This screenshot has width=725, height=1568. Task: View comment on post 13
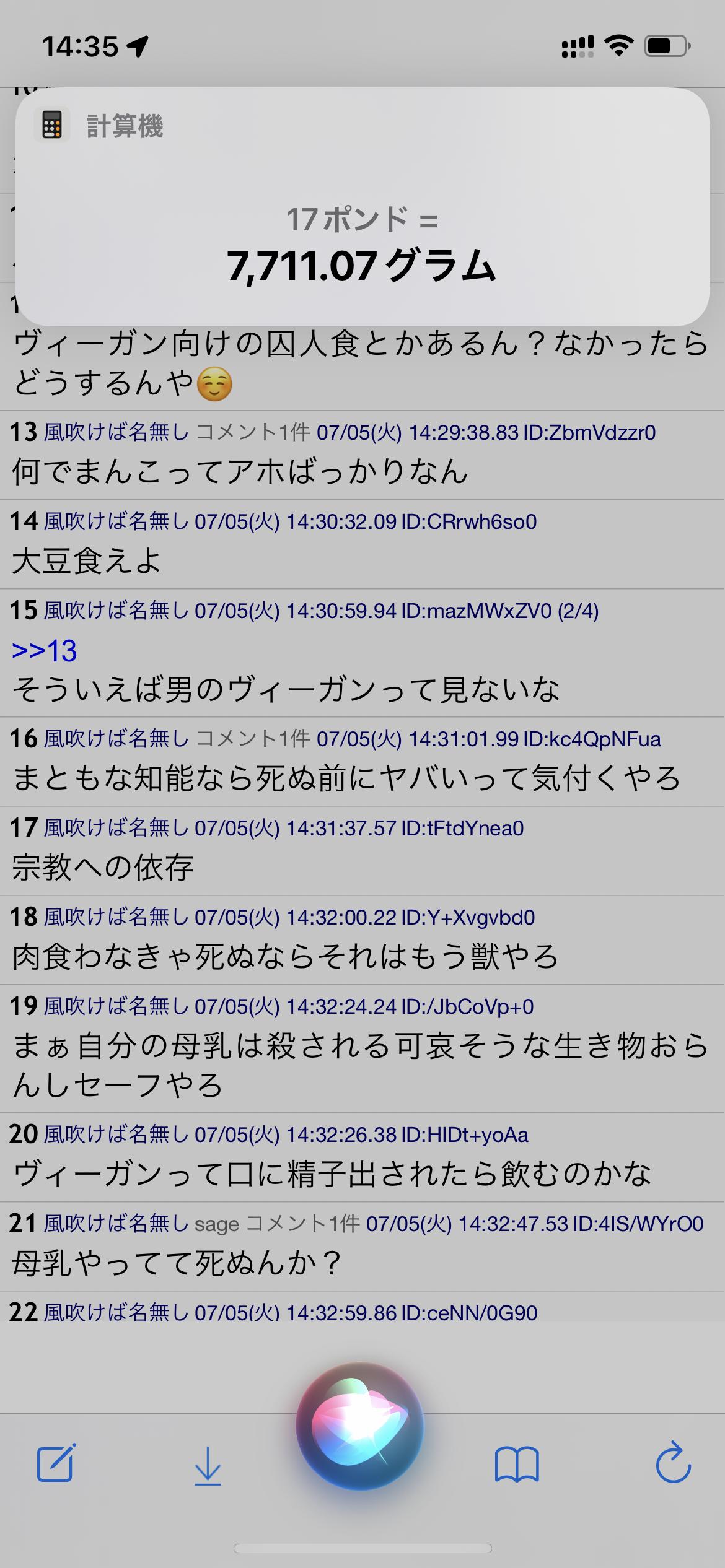(253, 432)
